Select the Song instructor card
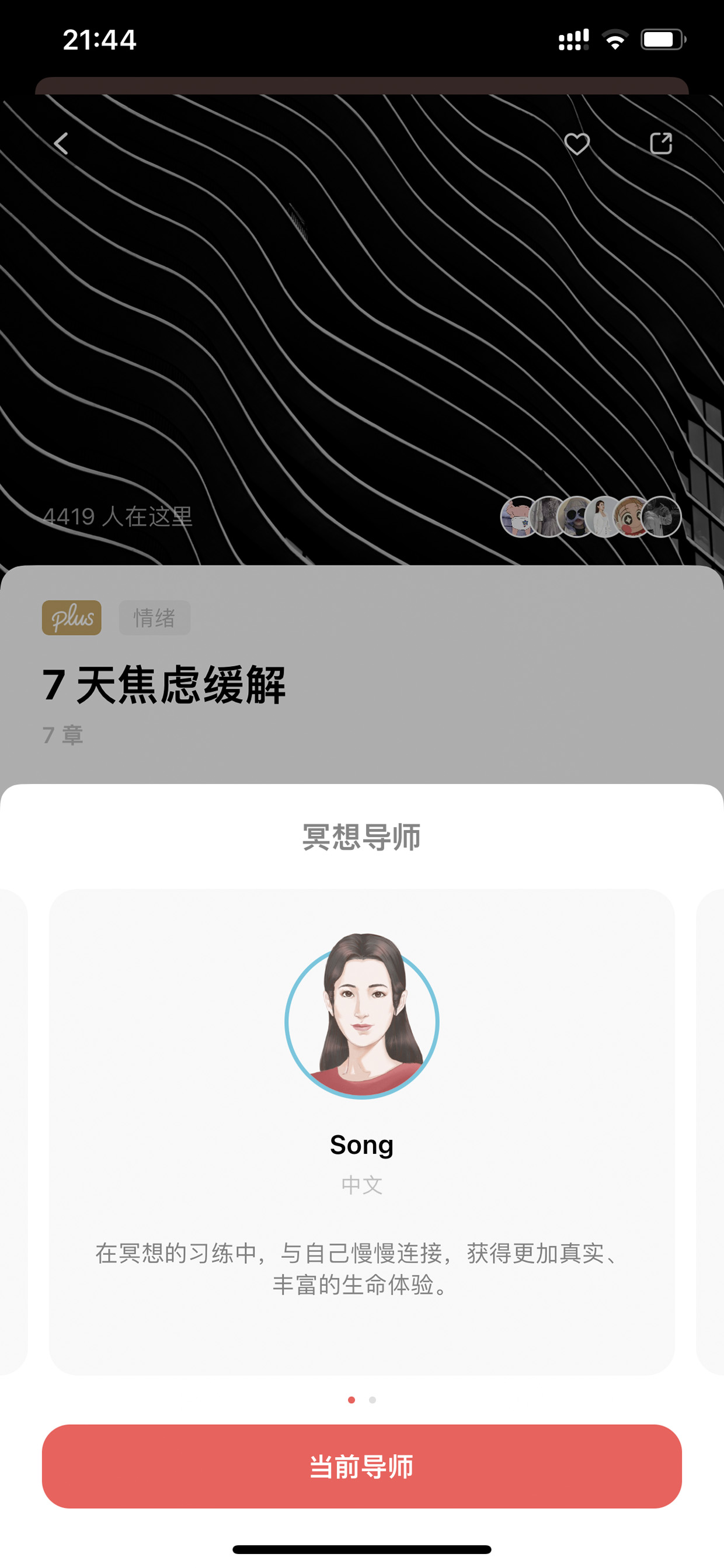The height and width of the screenshot is (1568, 724). click(361, 1132)
